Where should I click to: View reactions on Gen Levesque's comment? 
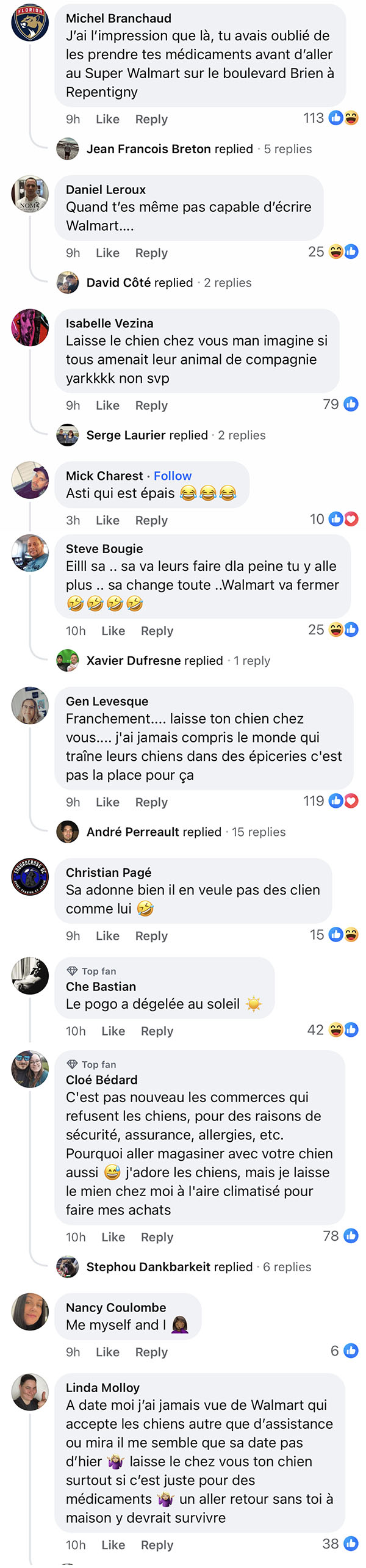(x=331, y=801)
